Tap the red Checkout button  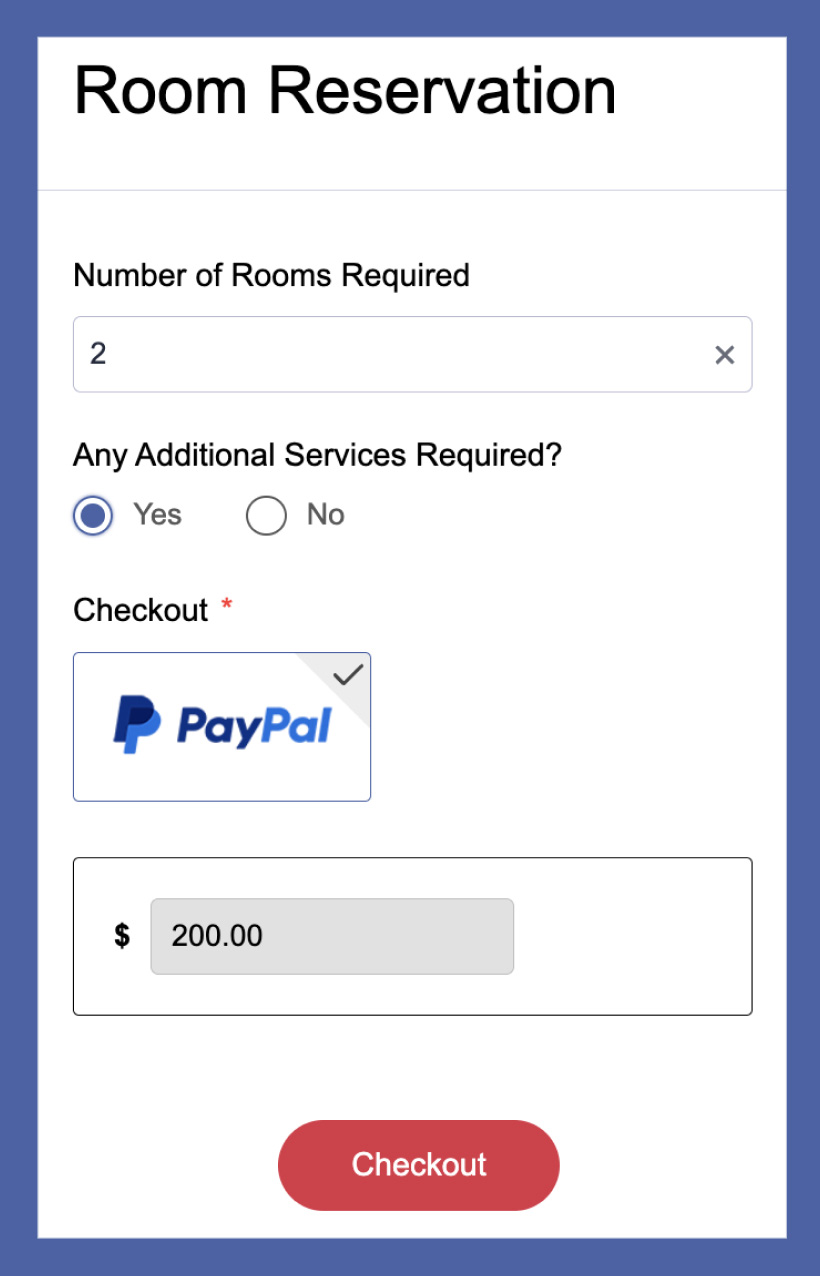click(x=418, y=1165)
